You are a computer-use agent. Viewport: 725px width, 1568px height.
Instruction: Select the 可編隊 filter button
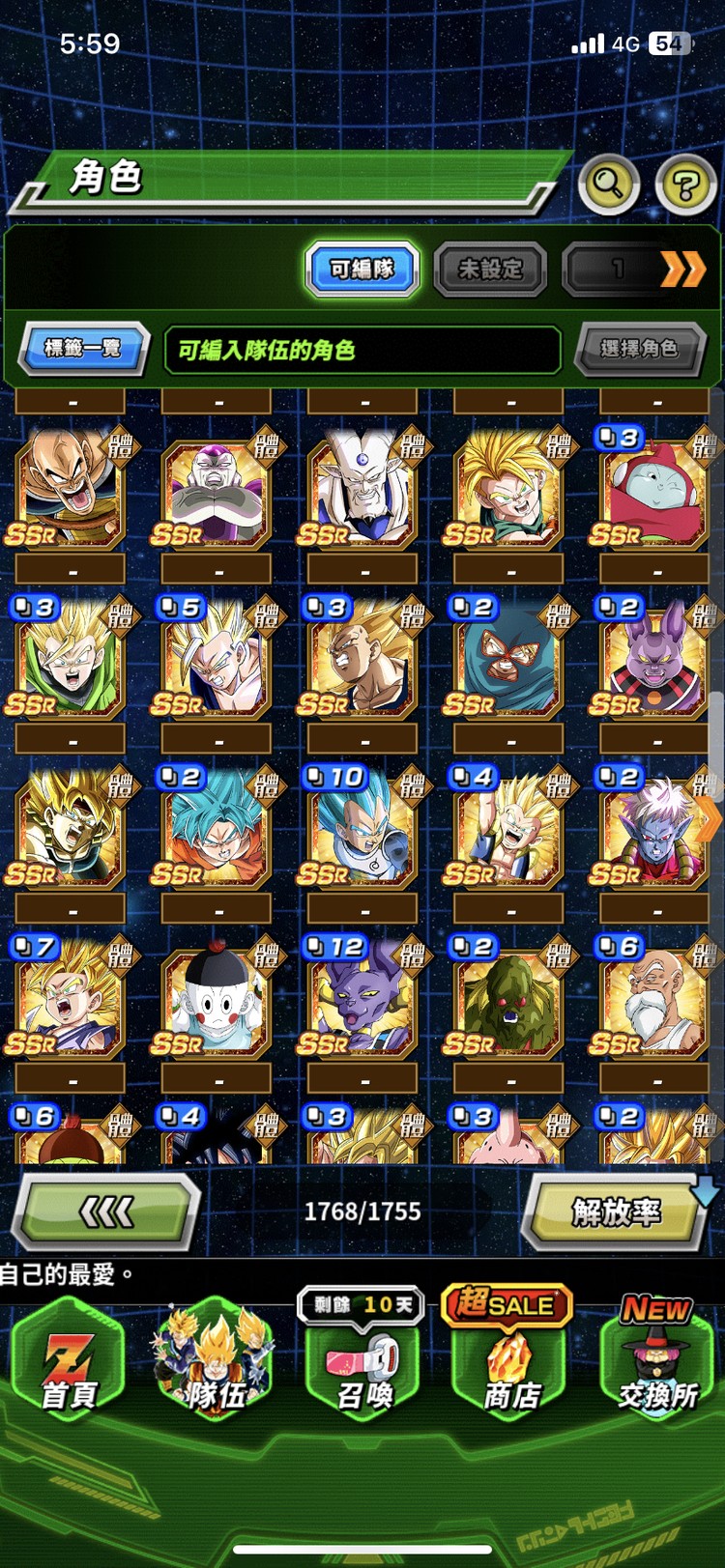tap(362, 269)
